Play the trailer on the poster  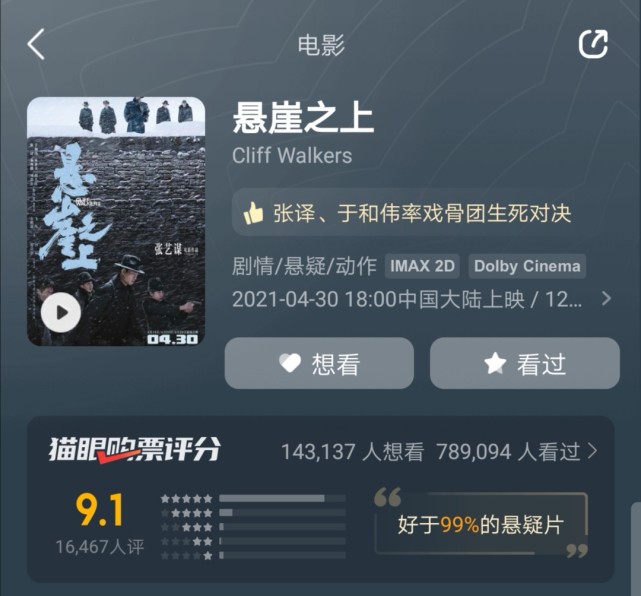click(61, 314)
